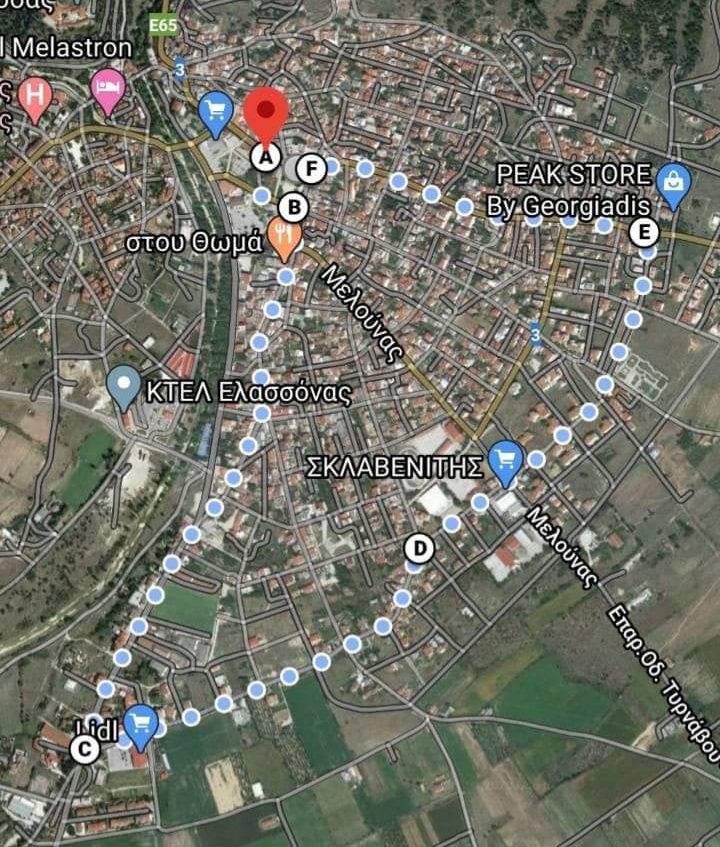Tap route waypoint C

coord(86,749)
